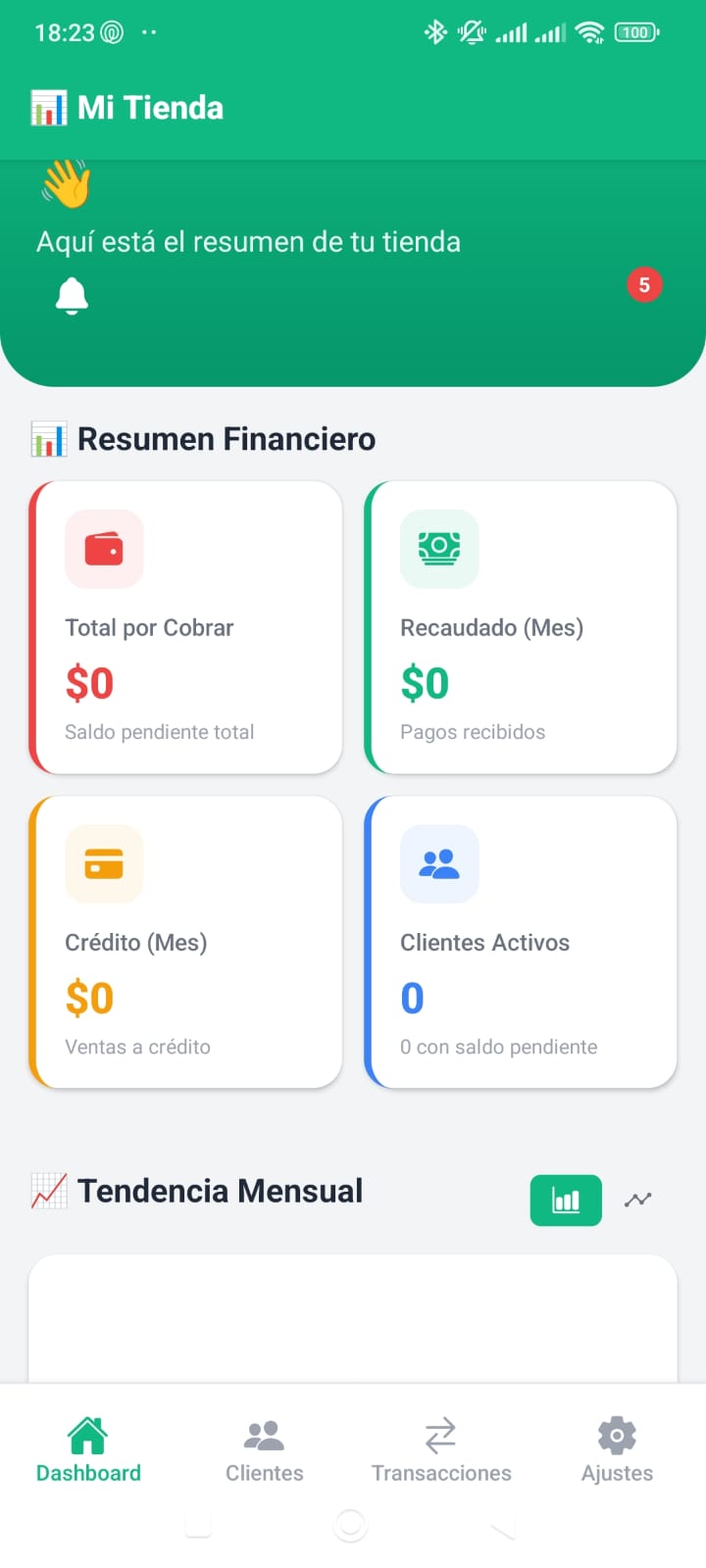706x1568 pixels.
Task: Tap the battery indicator in the status bar
Action: 635,31
